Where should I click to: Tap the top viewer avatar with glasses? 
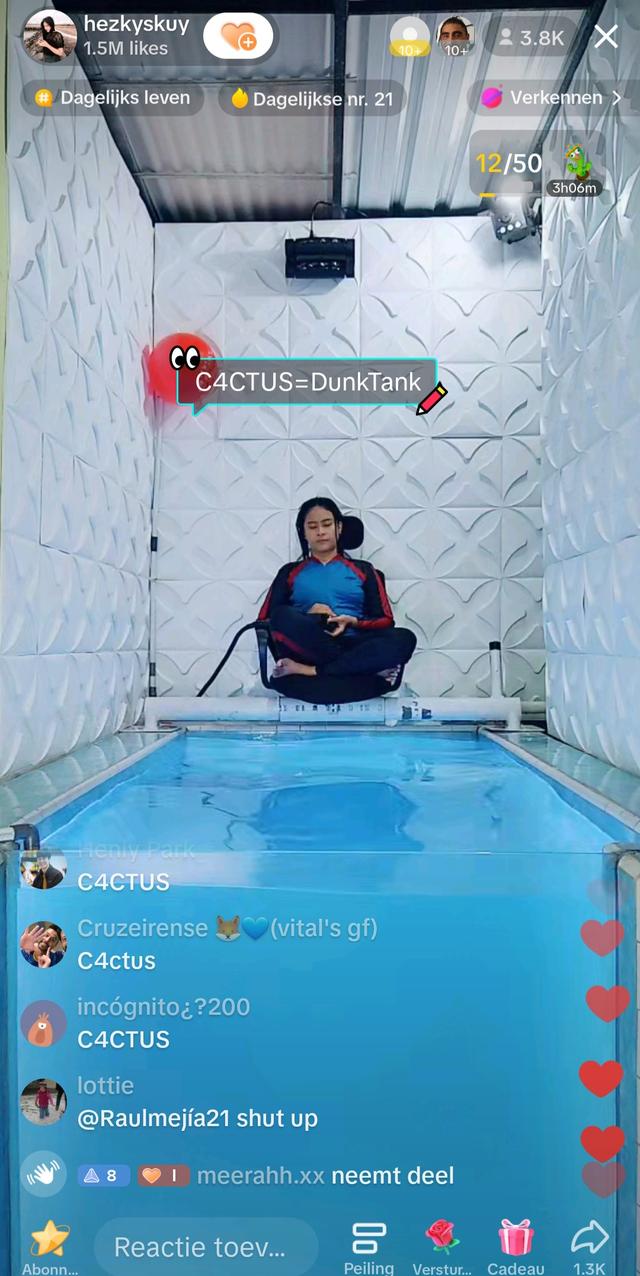tap(456, 36)
